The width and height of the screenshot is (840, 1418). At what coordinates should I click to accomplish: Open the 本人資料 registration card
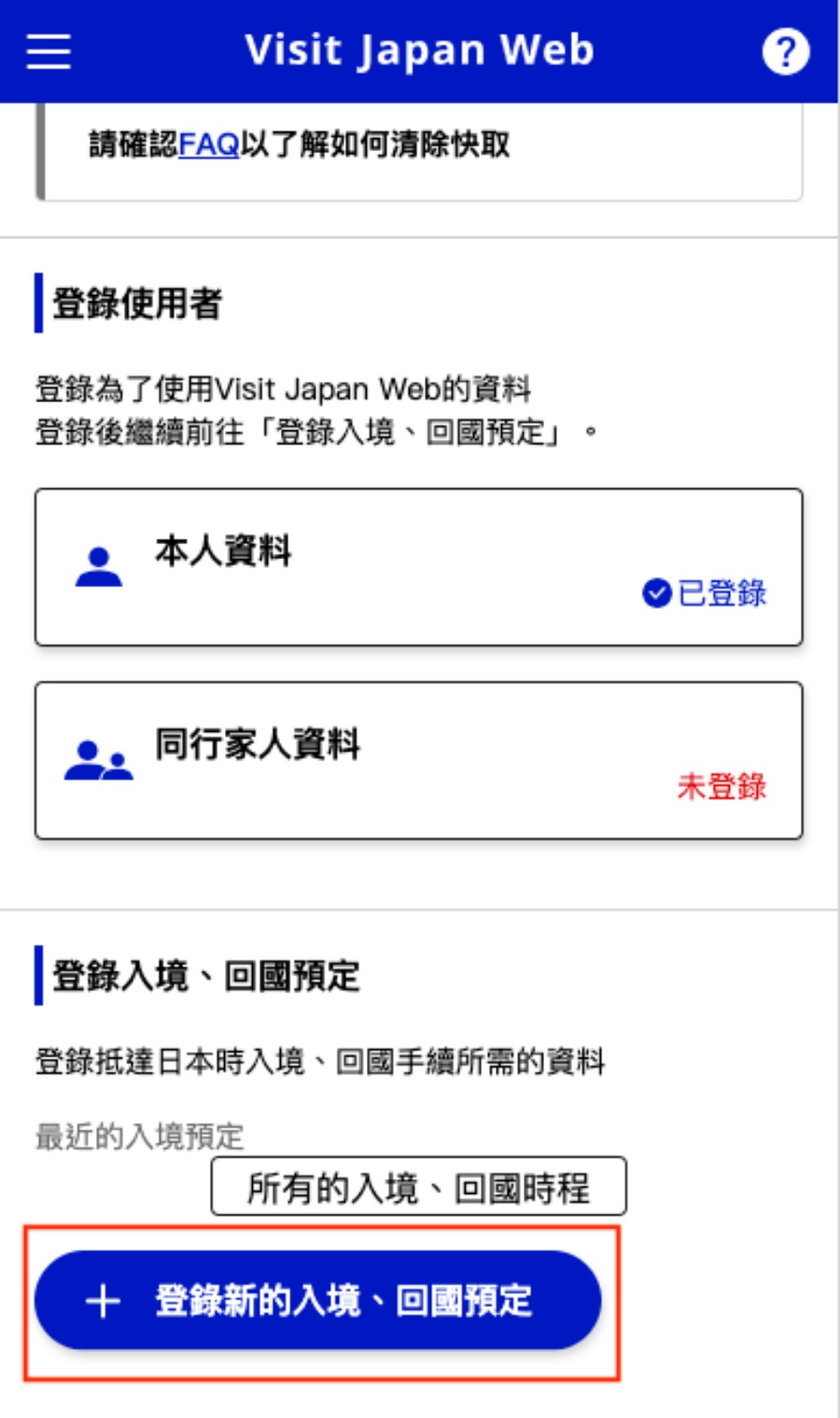(x=418, y=565)
